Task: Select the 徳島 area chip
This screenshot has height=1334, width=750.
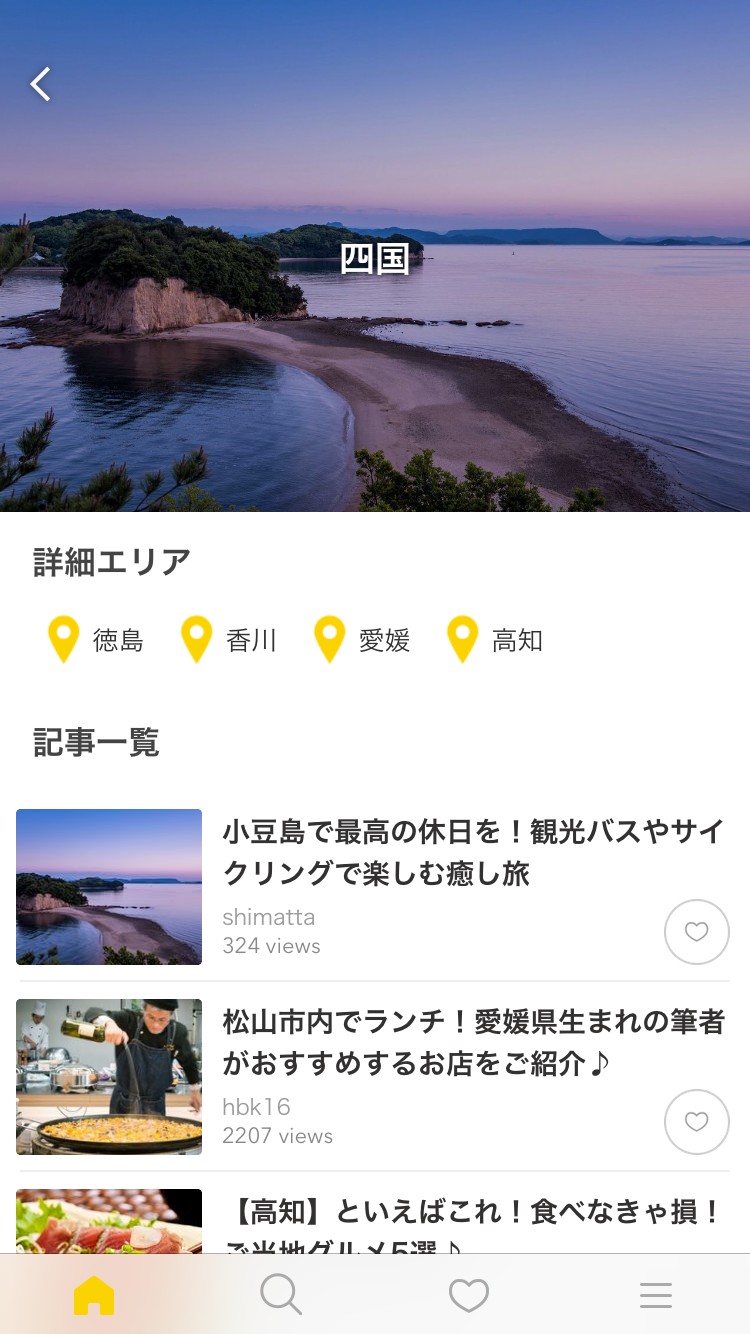Action: pos(97,640)
